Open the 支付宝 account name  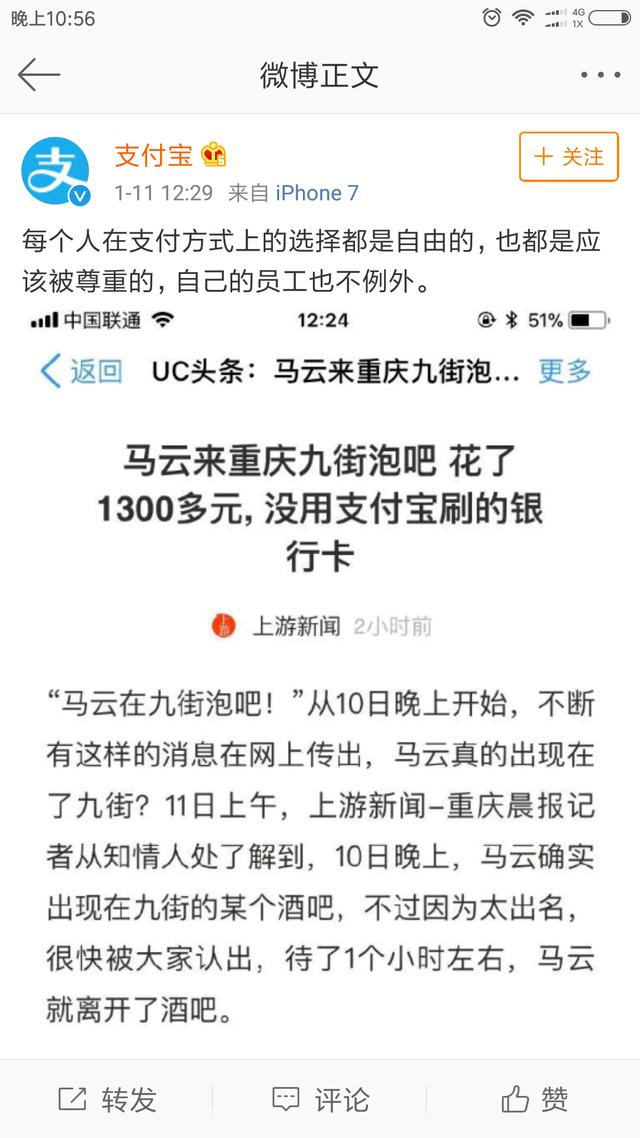pos(153,155)
